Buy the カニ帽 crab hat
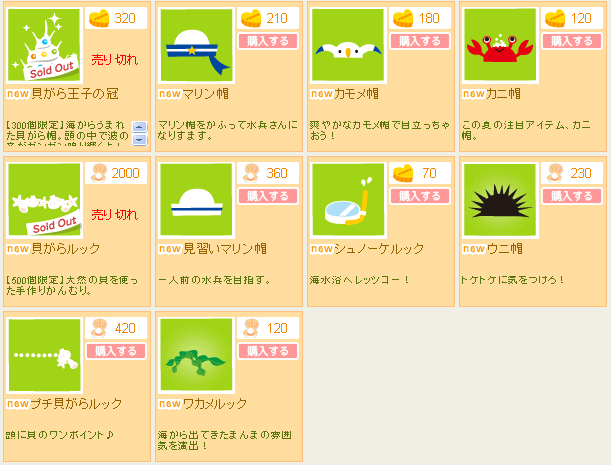 (x=570, y=41)
